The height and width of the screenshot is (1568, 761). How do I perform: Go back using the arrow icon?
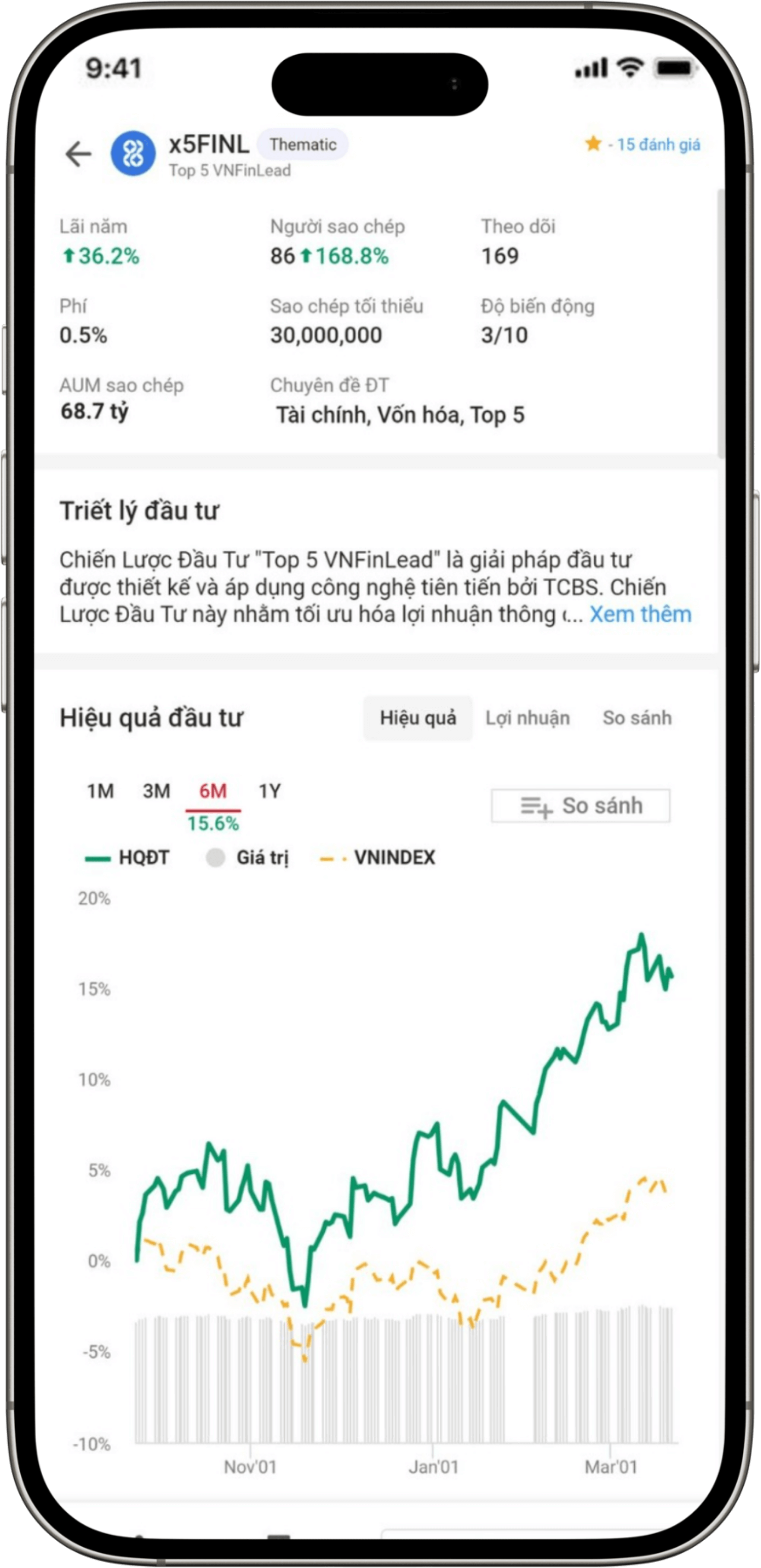(x=79, y=154)
